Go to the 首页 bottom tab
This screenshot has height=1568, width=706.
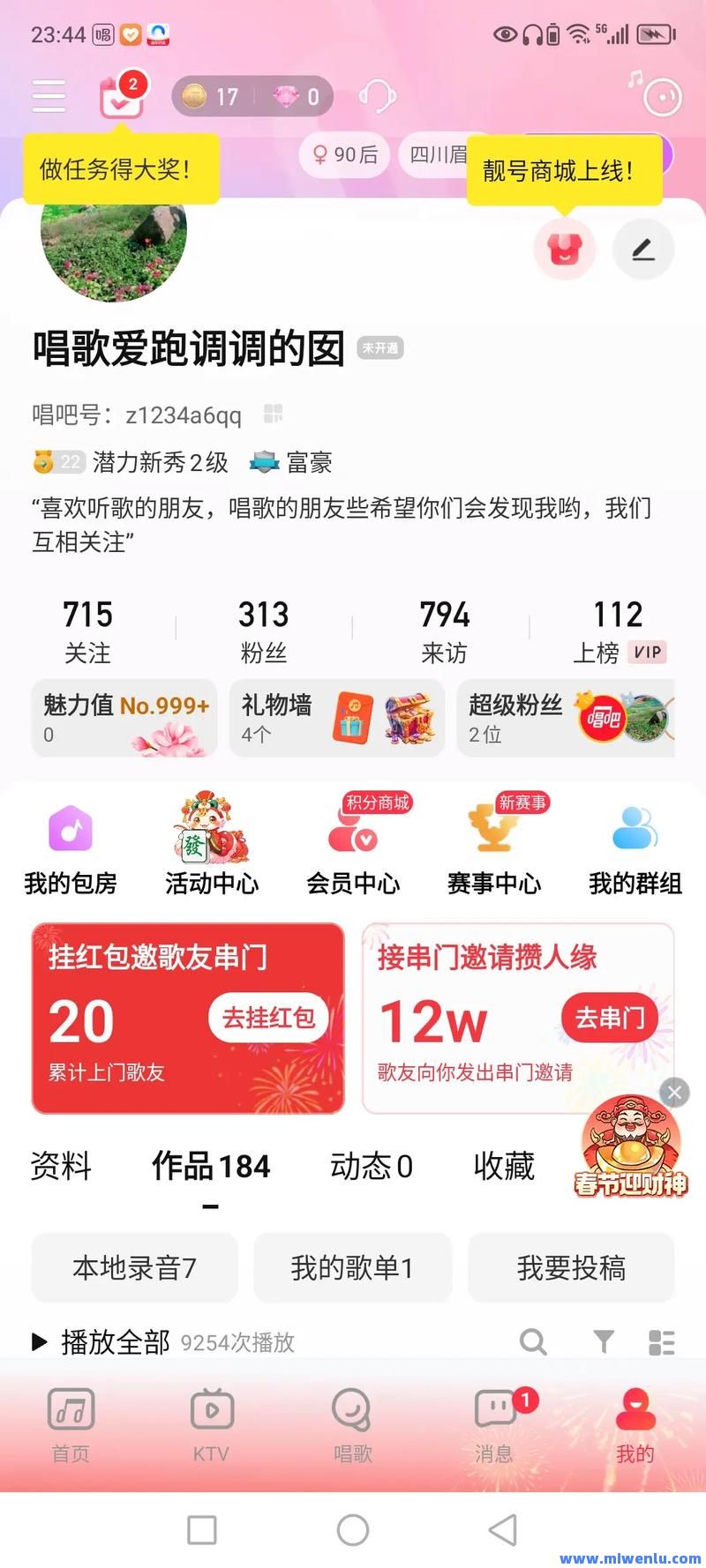click(71, 1426)
